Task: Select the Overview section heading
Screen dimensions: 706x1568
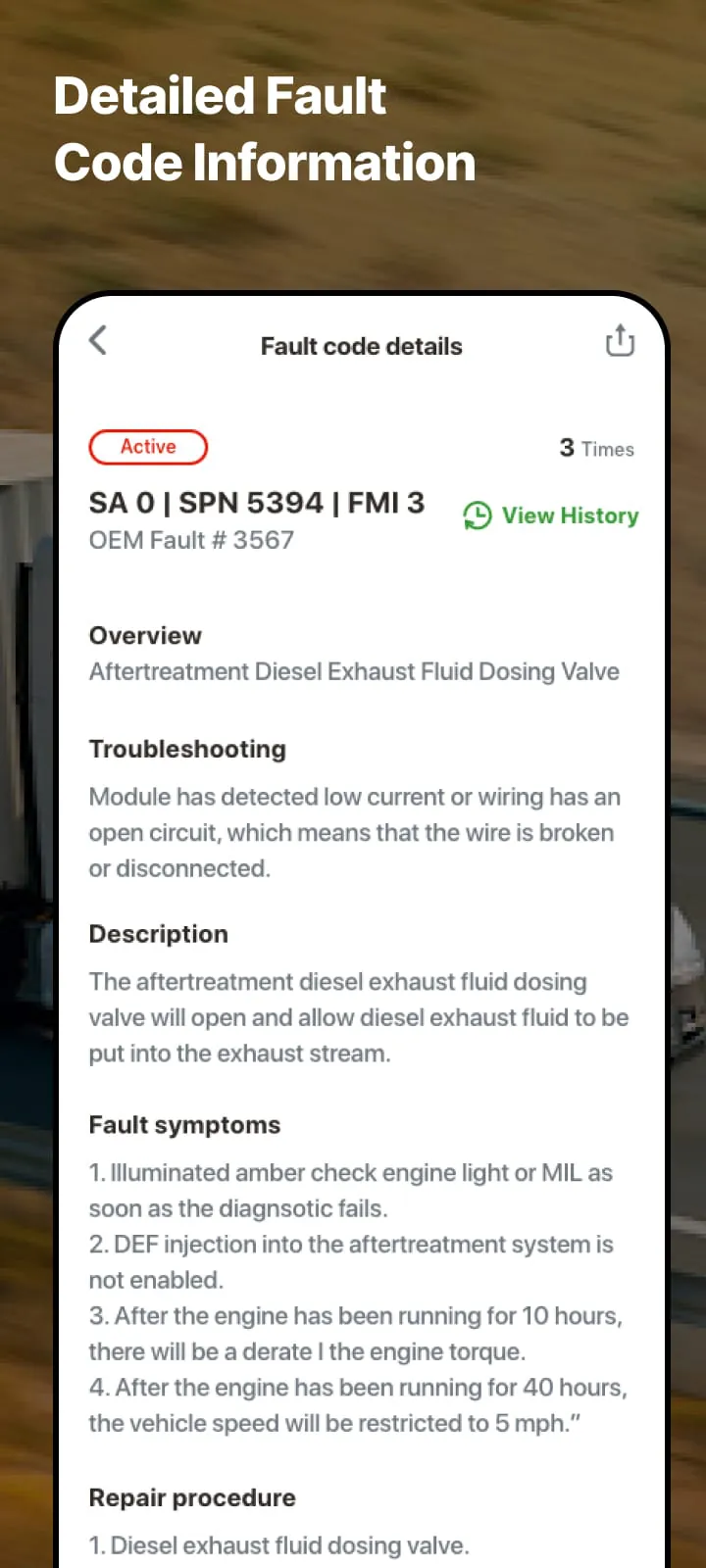Action: point(145,635)
